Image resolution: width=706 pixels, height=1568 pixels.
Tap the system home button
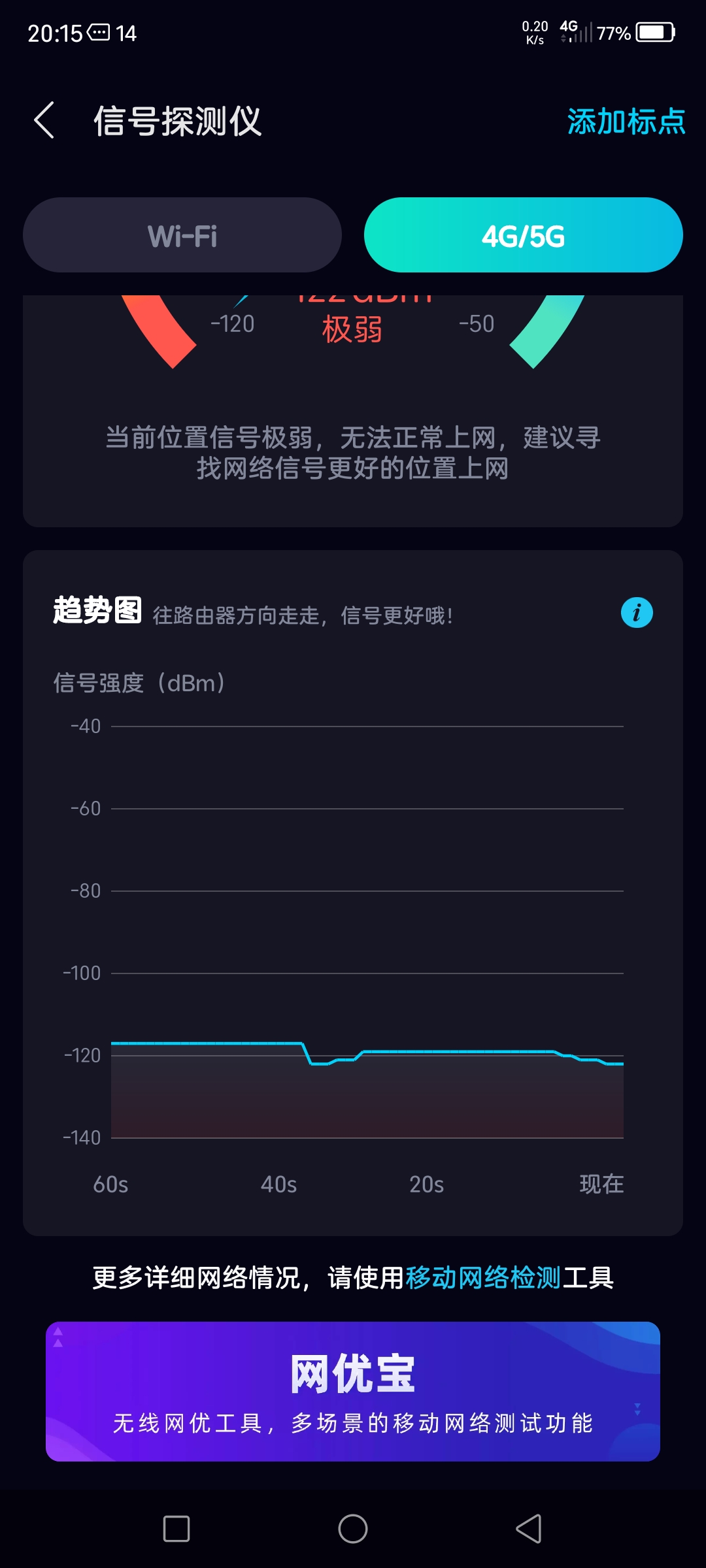[x=353, y=1529]
